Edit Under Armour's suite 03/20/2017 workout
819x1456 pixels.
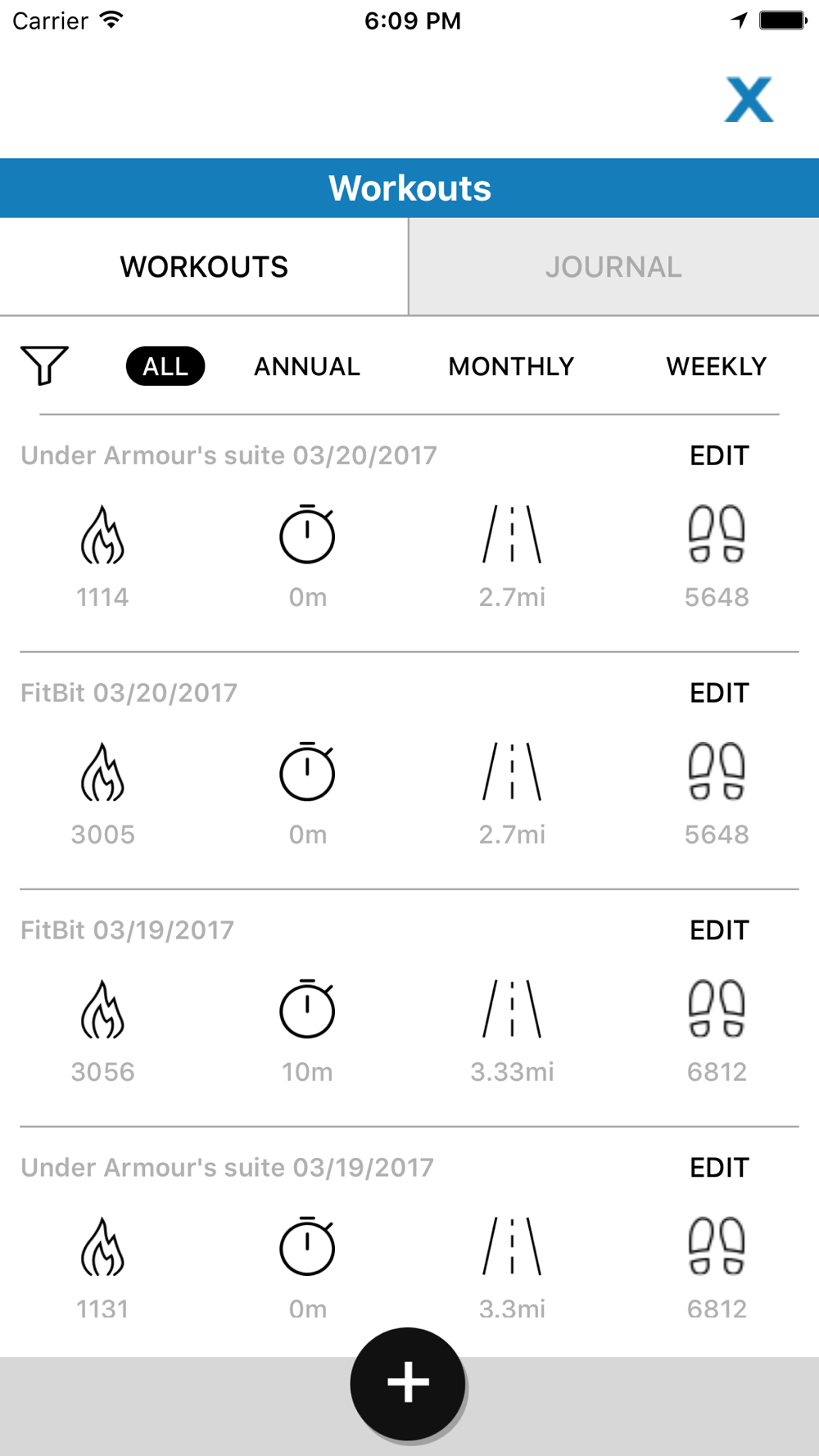click(x=719, y=455)
